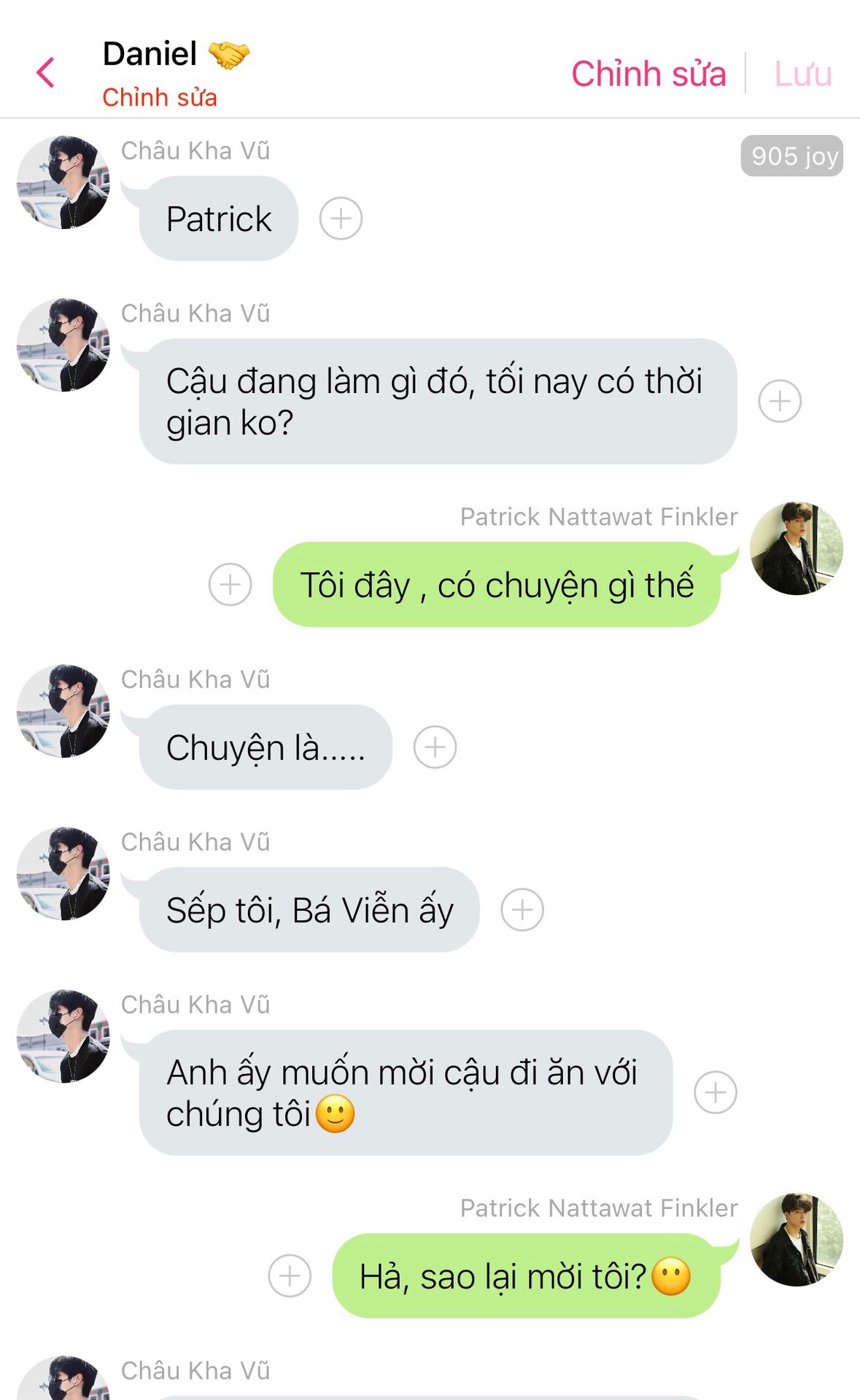Tap the plus beside 'Sếp tôi, Bá Viễn ấy'
This screenshot has height=1400, width=860.
click(522, 910)
